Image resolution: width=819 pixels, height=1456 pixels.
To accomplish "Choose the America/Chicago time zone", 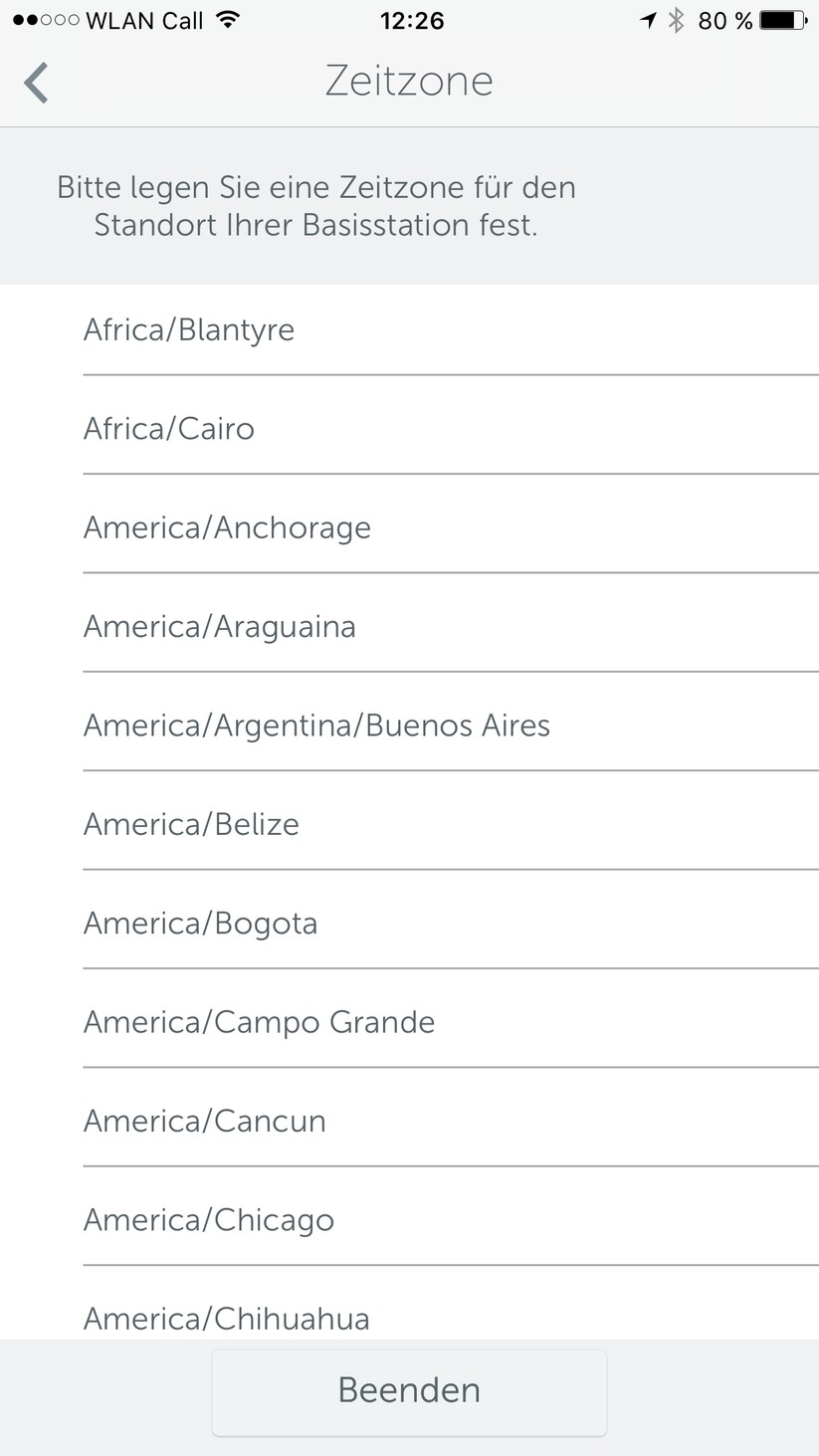I will [209, 1220].
